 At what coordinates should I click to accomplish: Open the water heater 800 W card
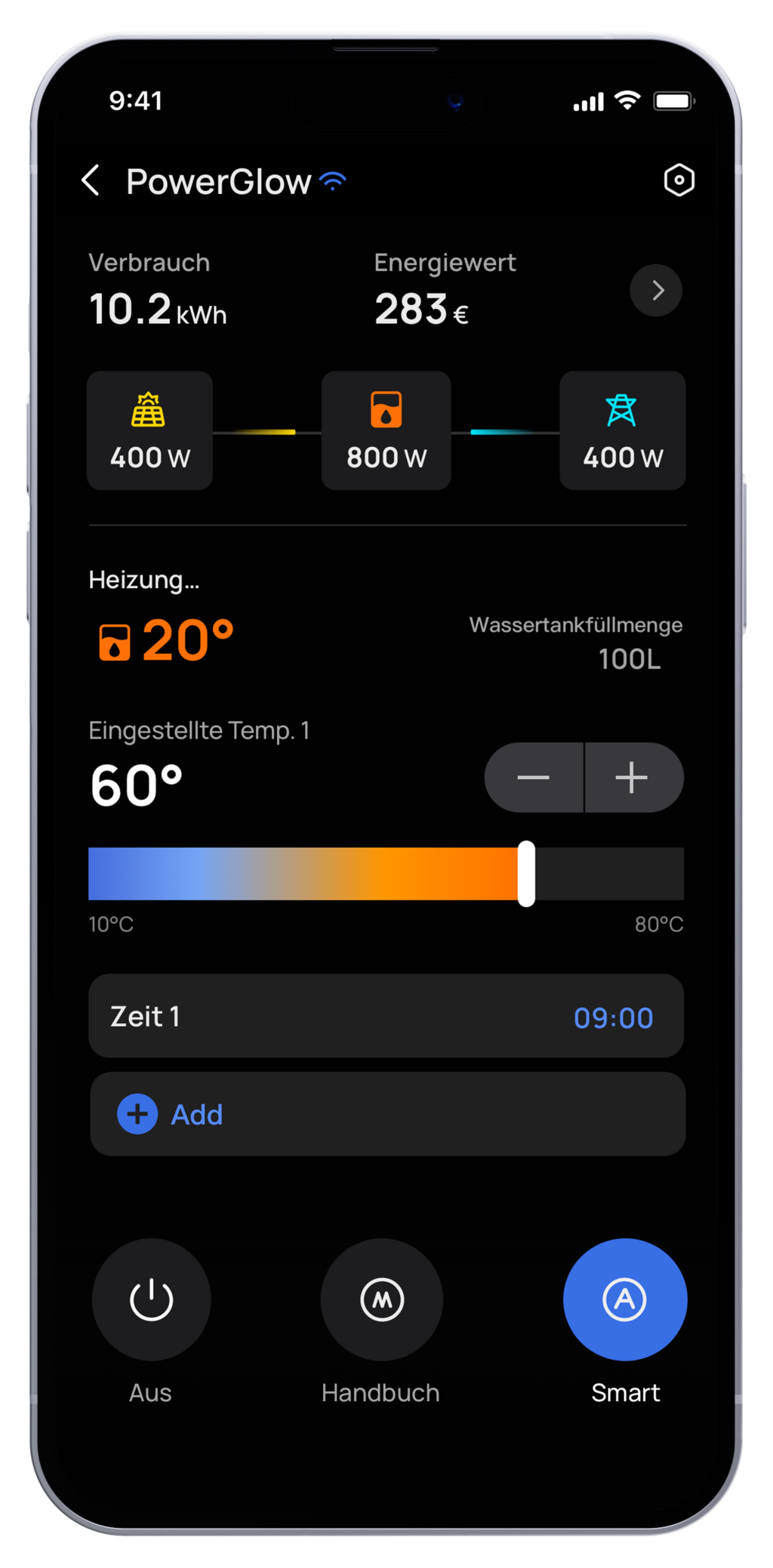click(x=386, y=430)
